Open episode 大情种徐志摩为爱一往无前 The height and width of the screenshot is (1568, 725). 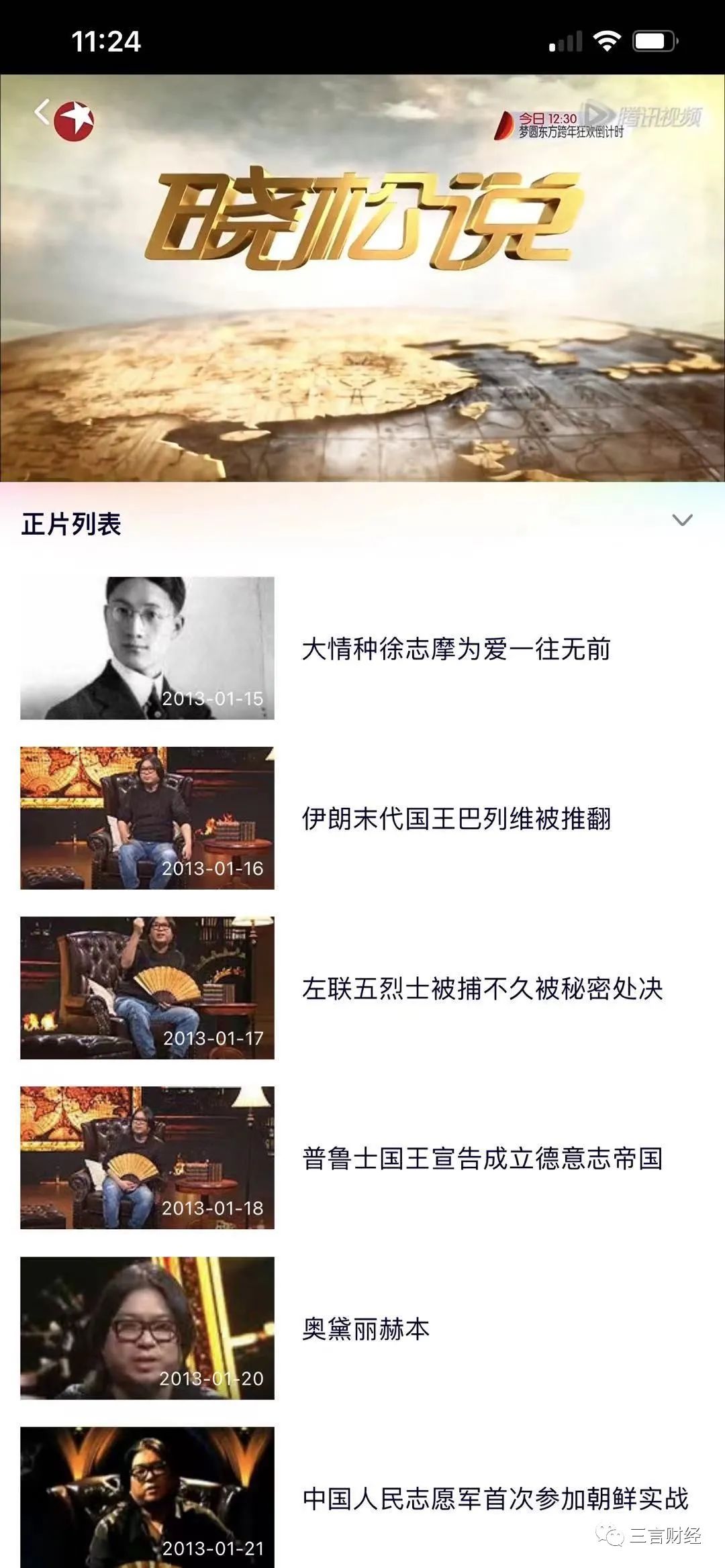point(455,649)
